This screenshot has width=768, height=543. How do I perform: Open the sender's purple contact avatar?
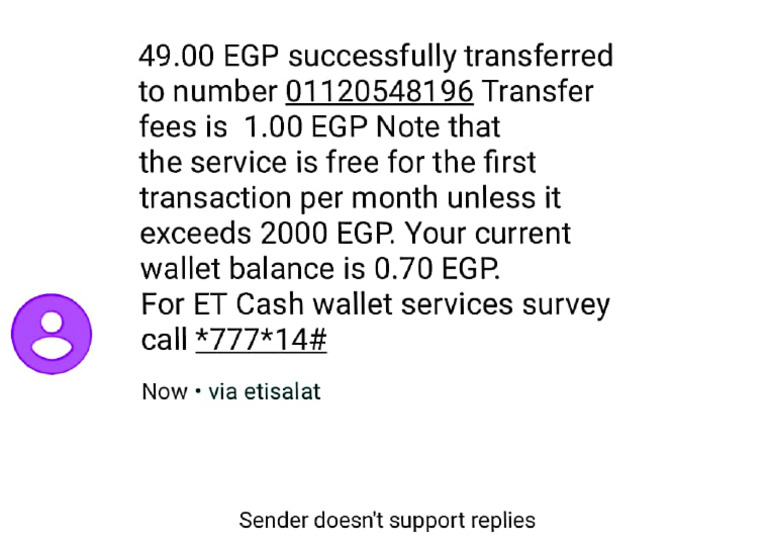[51, 334]
